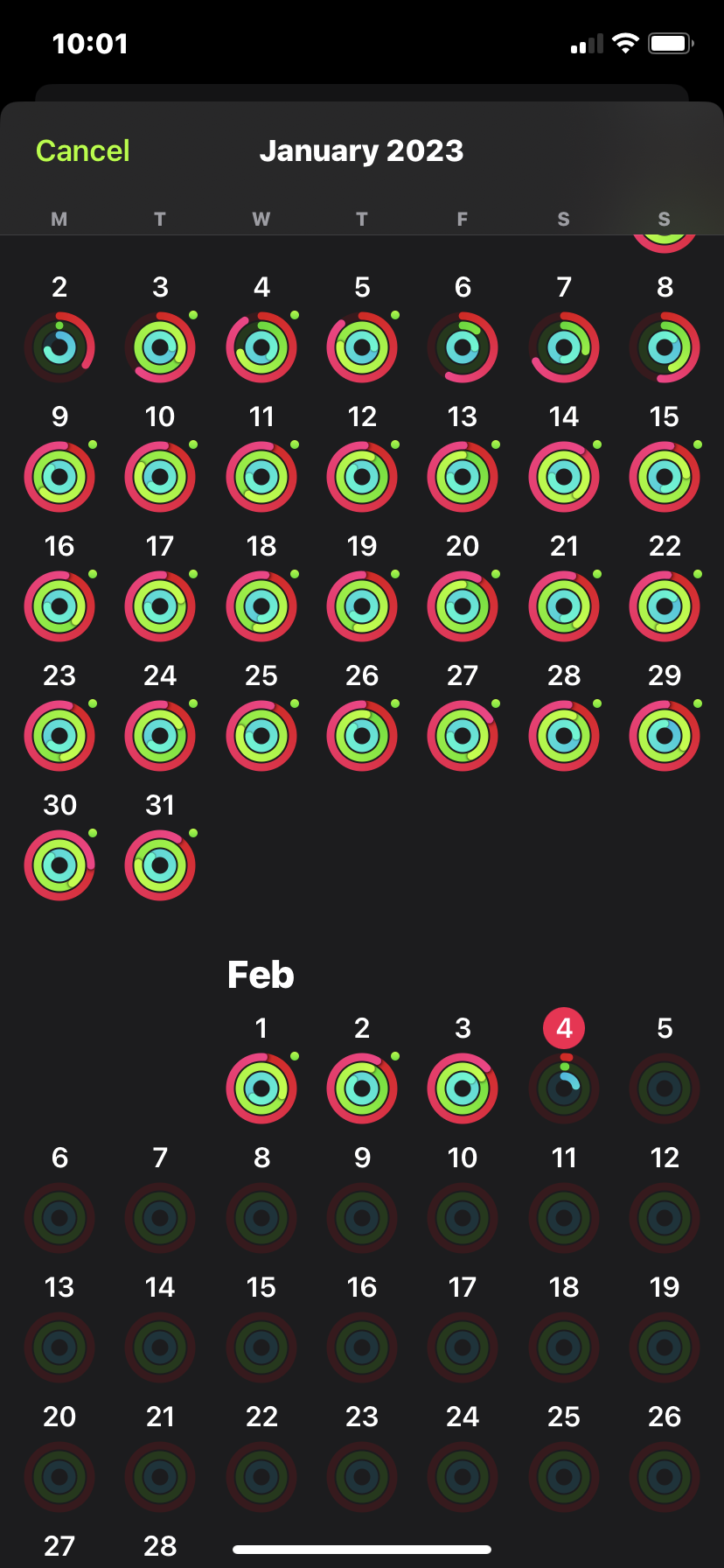Open January 5 activity summary
Screen dimensions: 724x1568
click(362, 347)
